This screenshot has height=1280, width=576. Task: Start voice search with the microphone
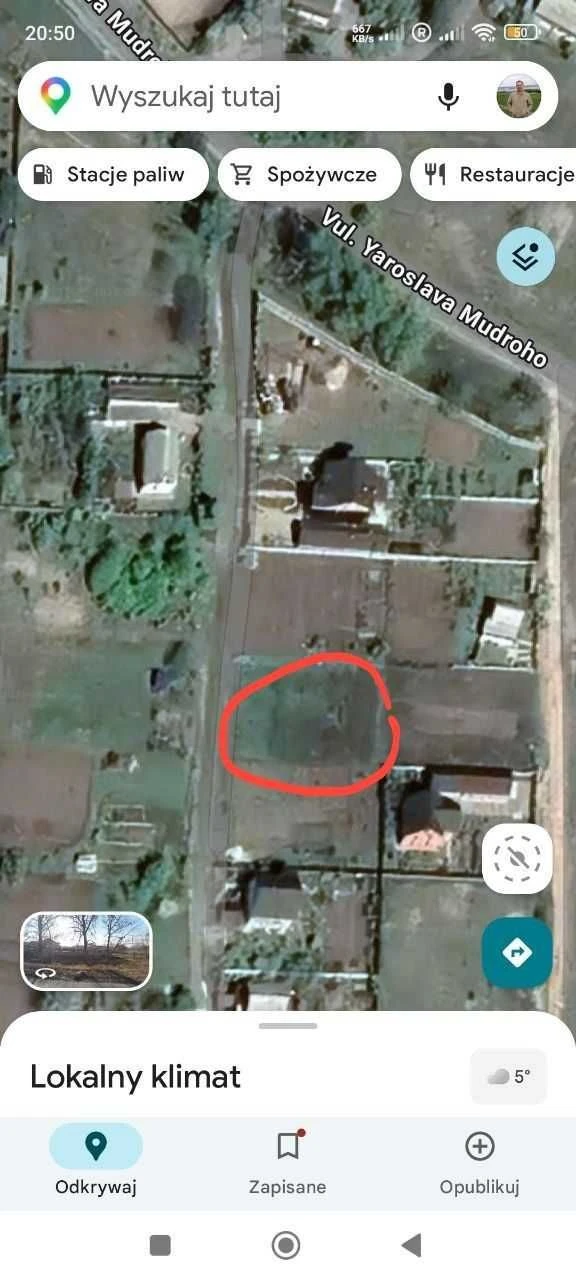[448, 97]
